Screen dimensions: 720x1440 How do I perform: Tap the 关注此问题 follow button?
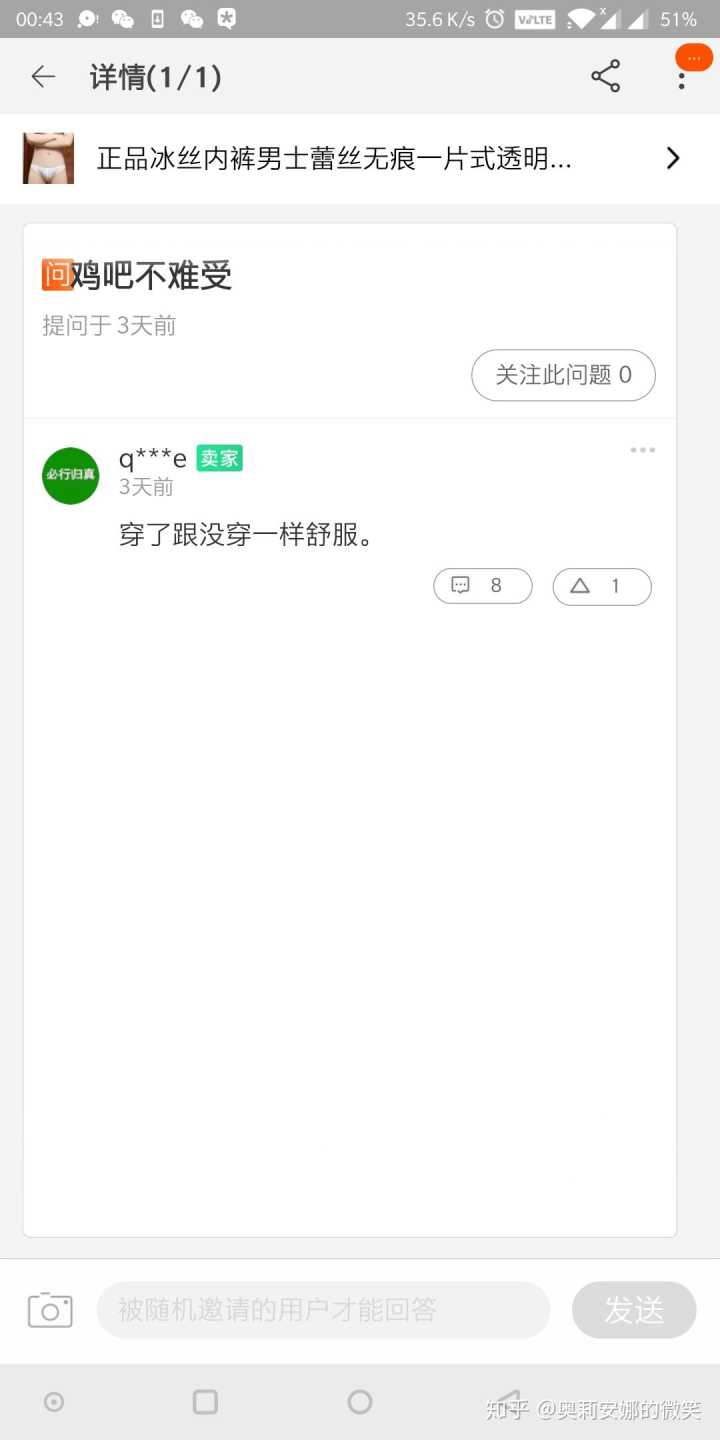click(563, 375)
